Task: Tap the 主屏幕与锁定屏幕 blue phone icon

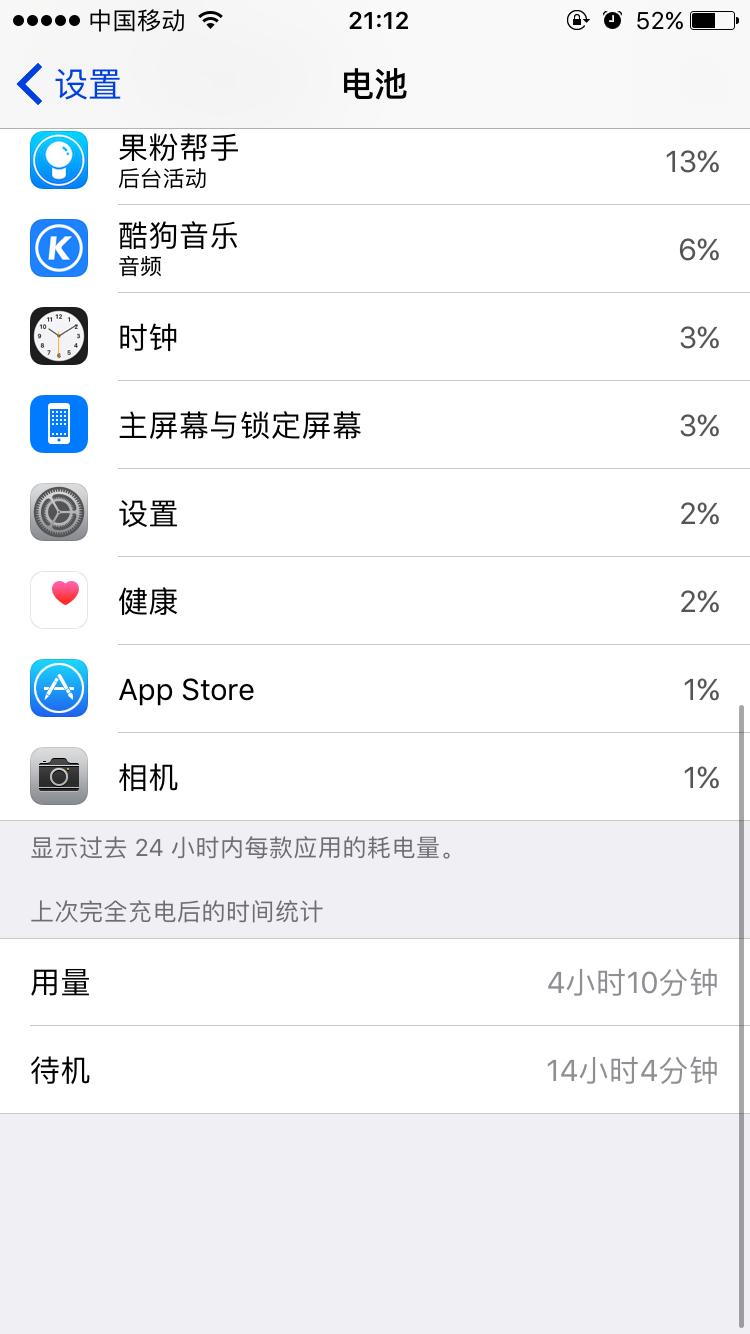Action: click(x=58, y=424)
